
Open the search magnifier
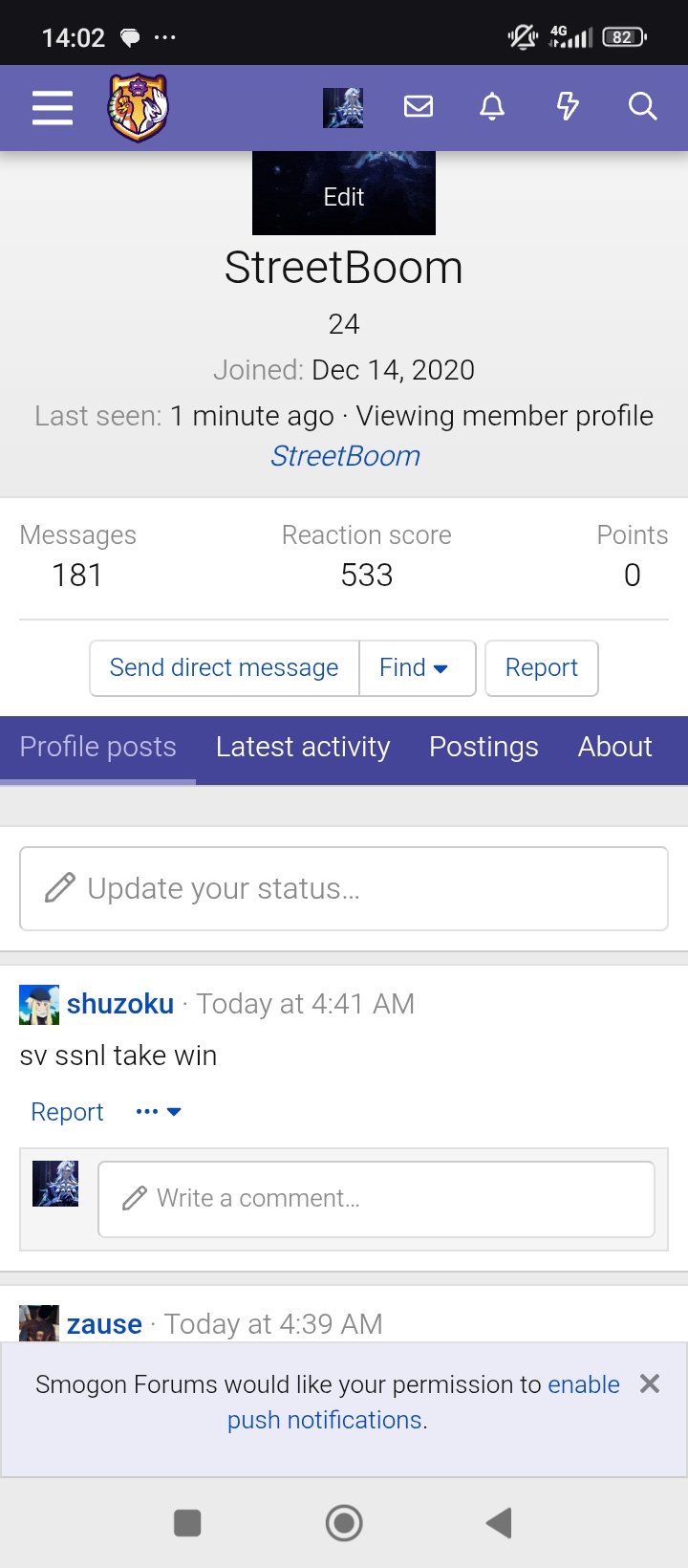pyautogui.click(x=643, y=107)
